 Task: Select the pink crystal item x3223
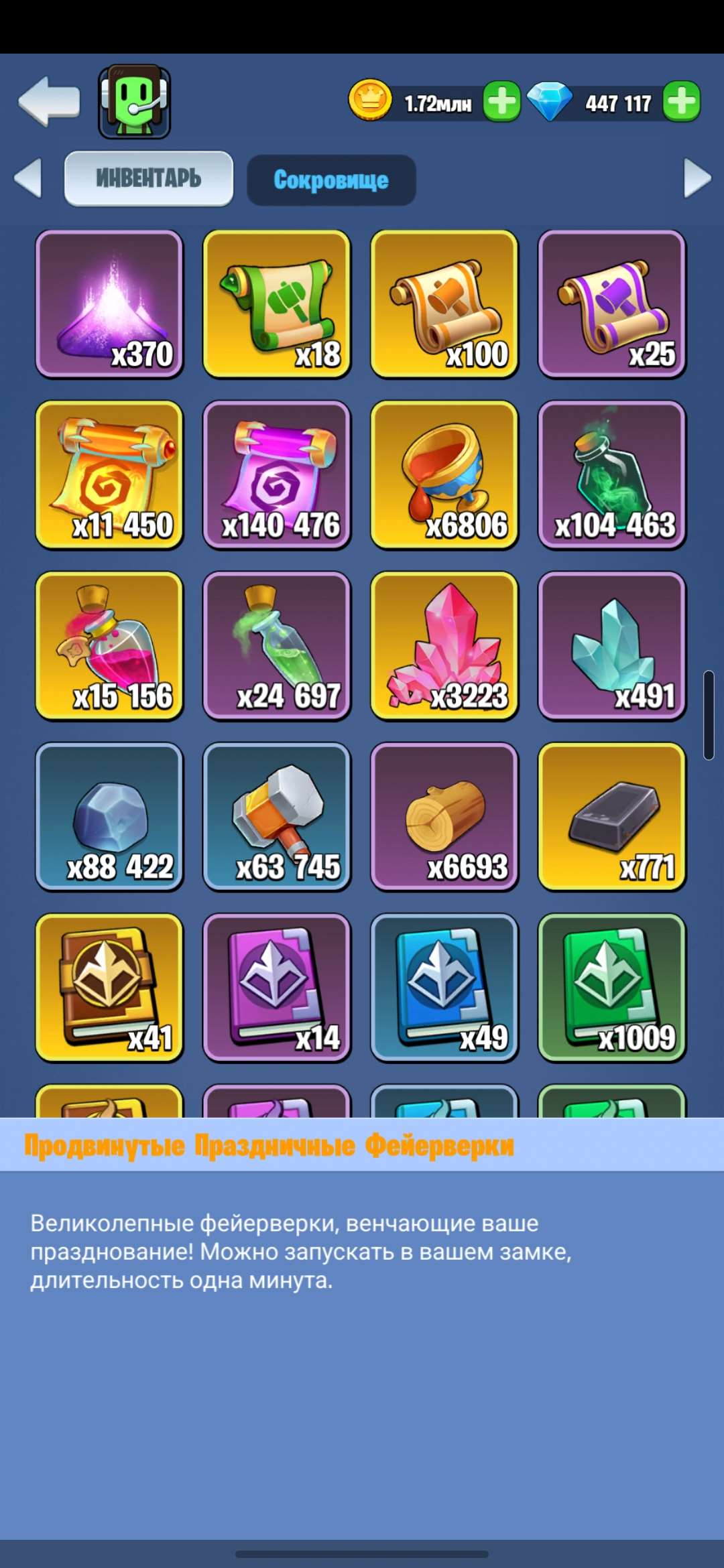444,646
